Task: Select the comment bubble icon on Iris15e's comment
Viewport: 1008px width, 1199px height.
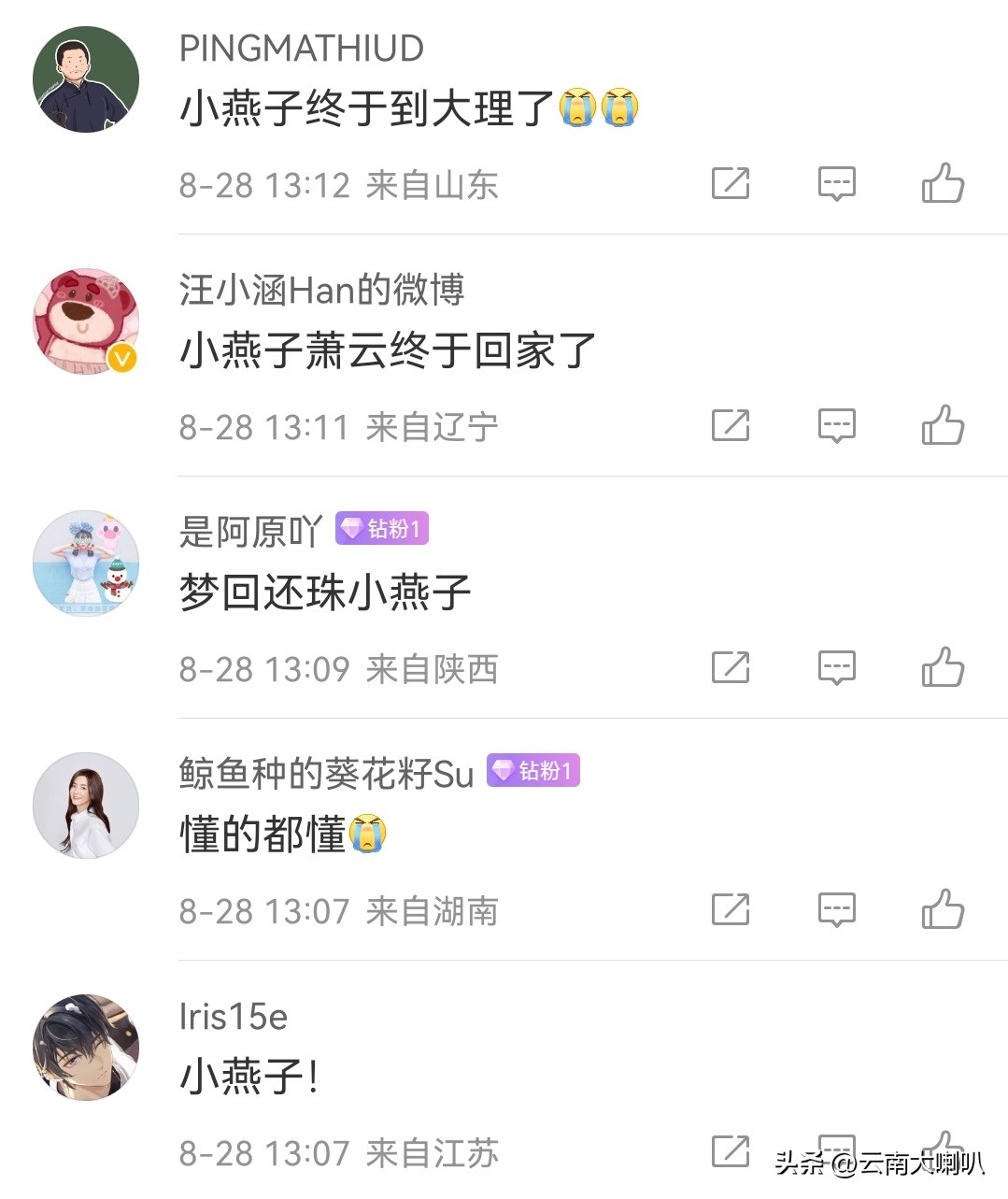Action: pyautogui.click(x=838, y=1148)
